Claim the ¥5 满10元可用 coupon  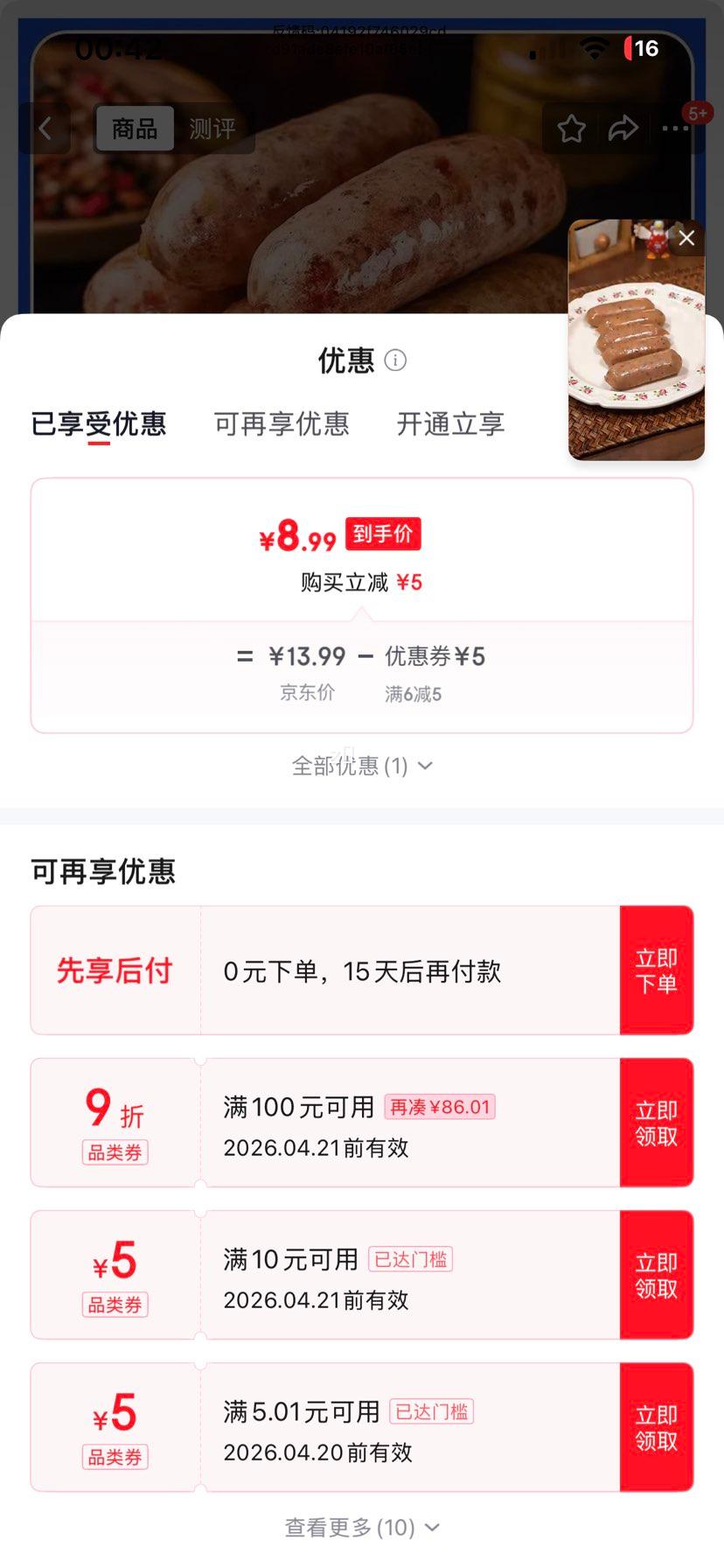tap(656, 1274)
